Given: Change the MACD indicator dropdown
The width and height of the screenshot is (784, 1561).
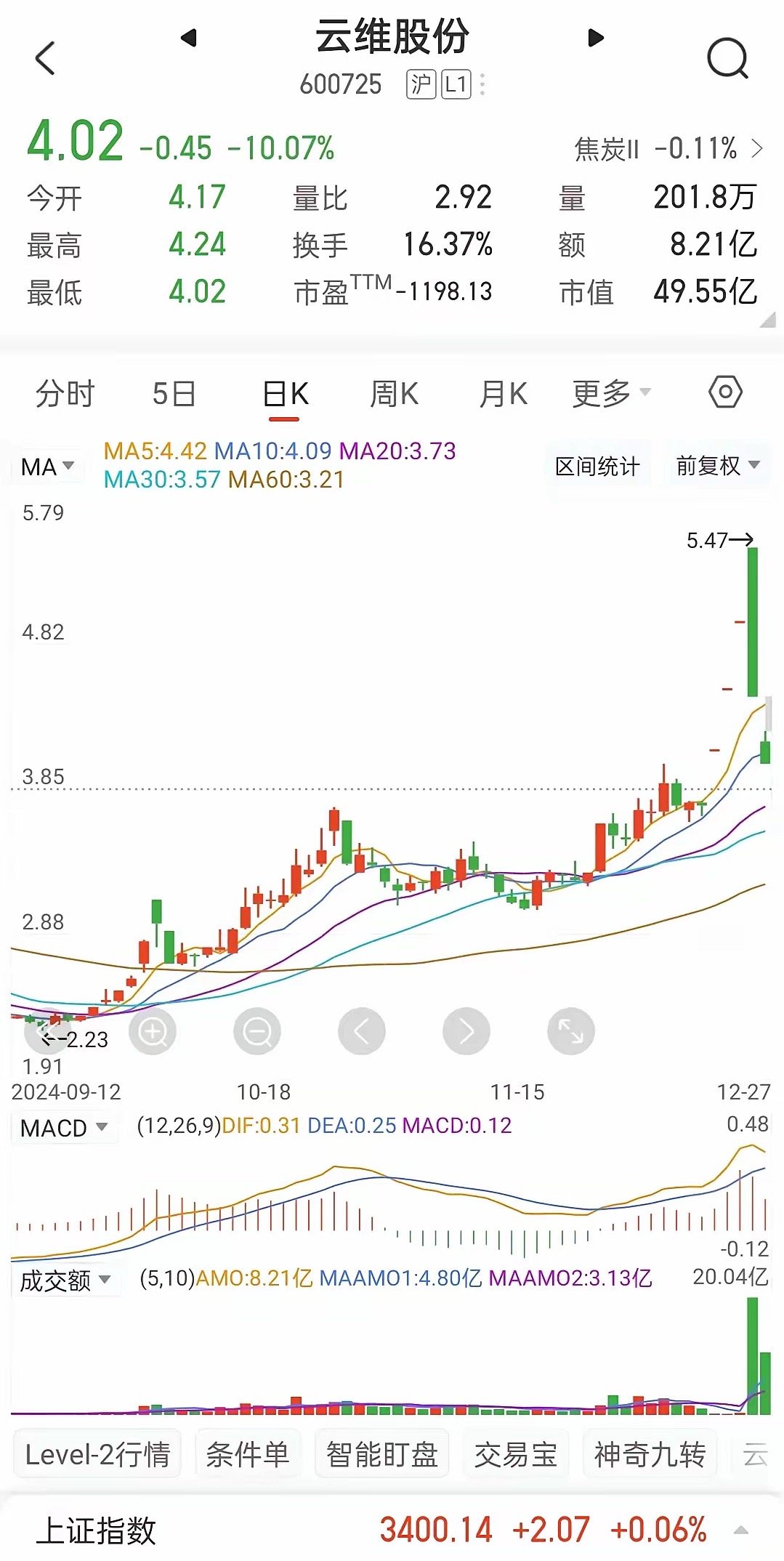Looking at the screenshot, I should (x=64, y=1128).
